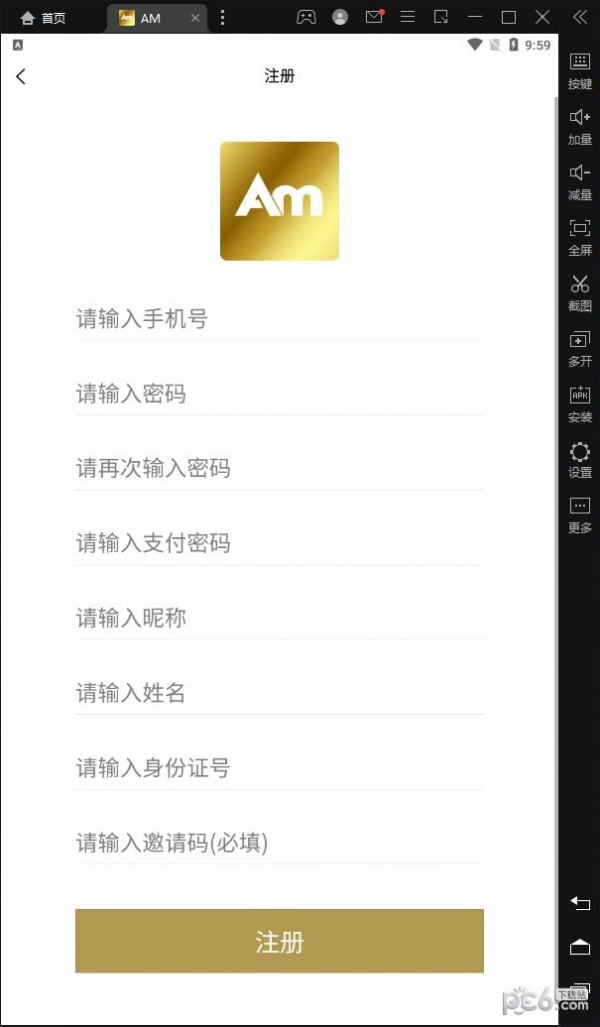Tap the phone number field (手机号)
The width and height of the screenshot is (600, 1027).
pyautogui.click(x=279, y=319)
